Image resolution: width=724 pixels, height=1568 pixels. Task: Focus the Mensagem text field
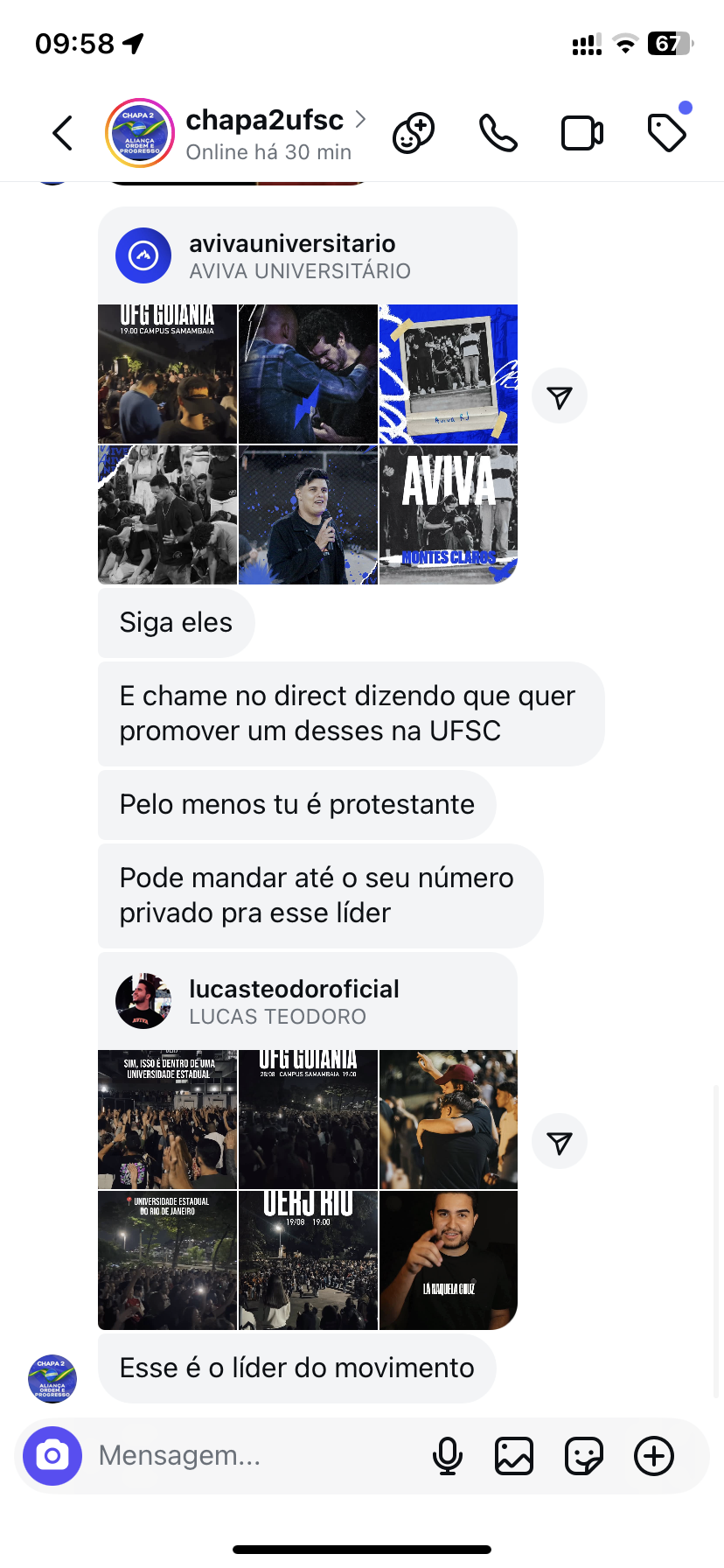pyautogui.click(x=254, y=1456)
